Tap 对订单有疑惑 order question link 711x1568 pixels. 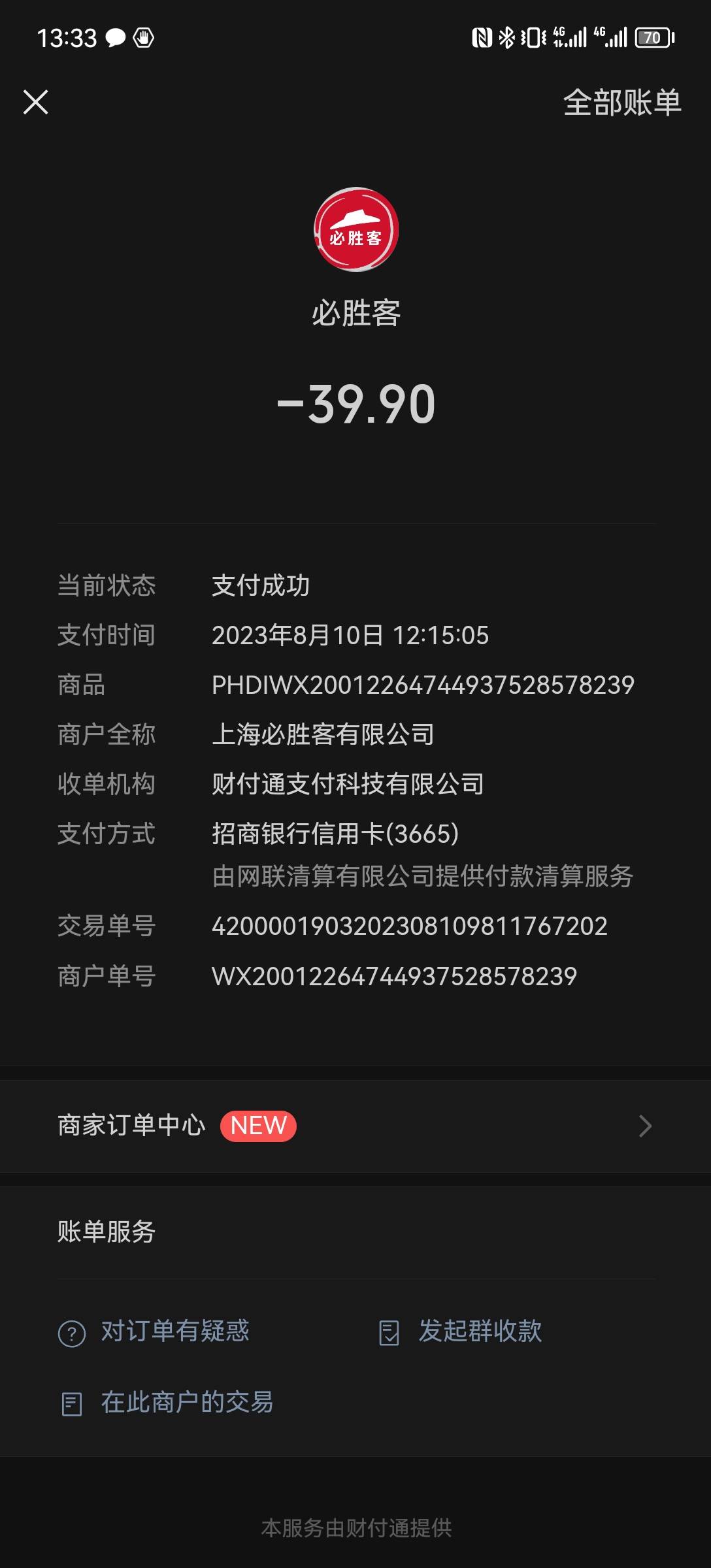154,1331
